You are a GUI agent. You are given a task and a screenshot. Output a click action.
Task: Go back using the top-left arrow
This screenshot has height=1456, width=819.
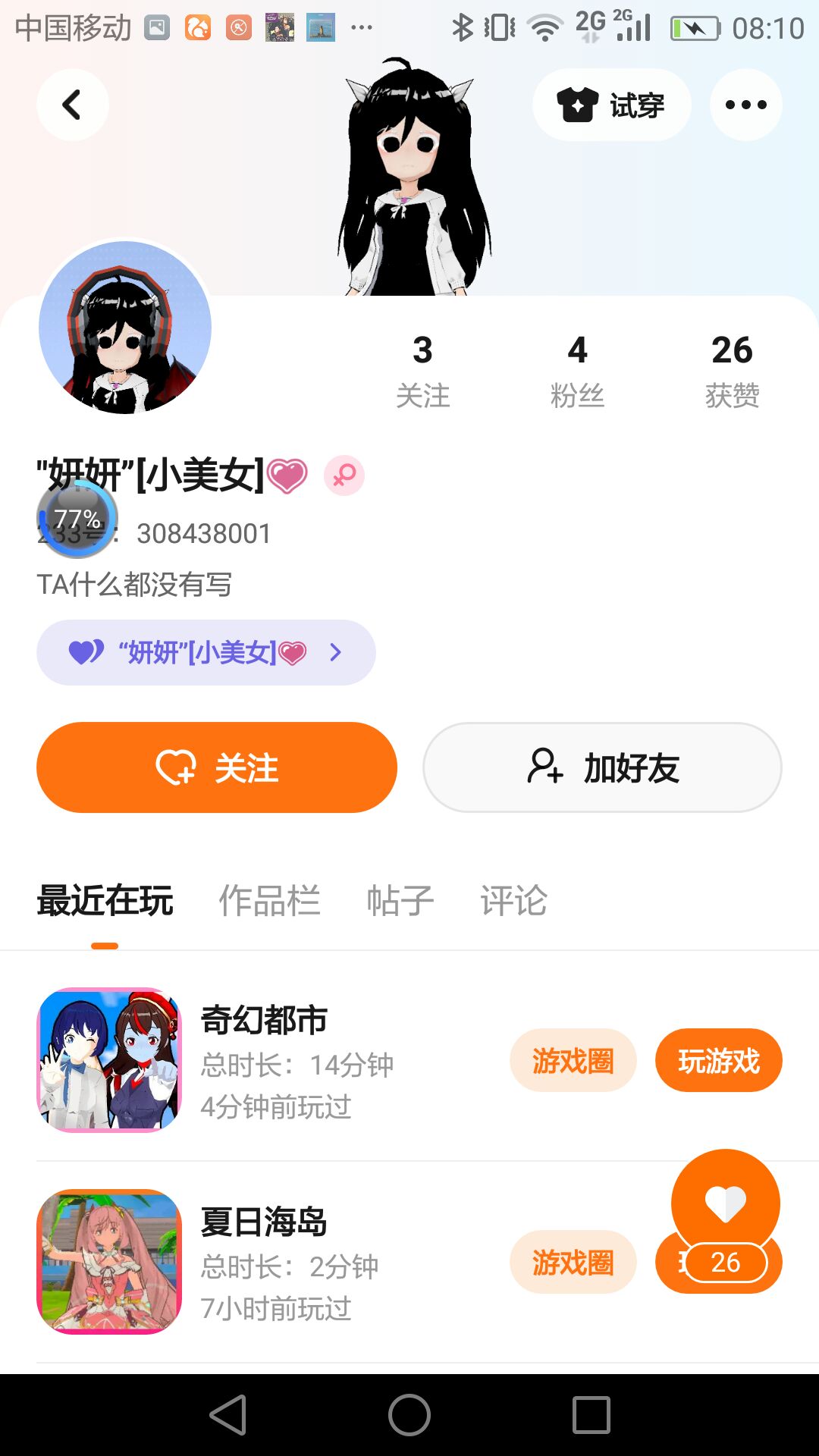pyautogui.click(x=73, y=105)
